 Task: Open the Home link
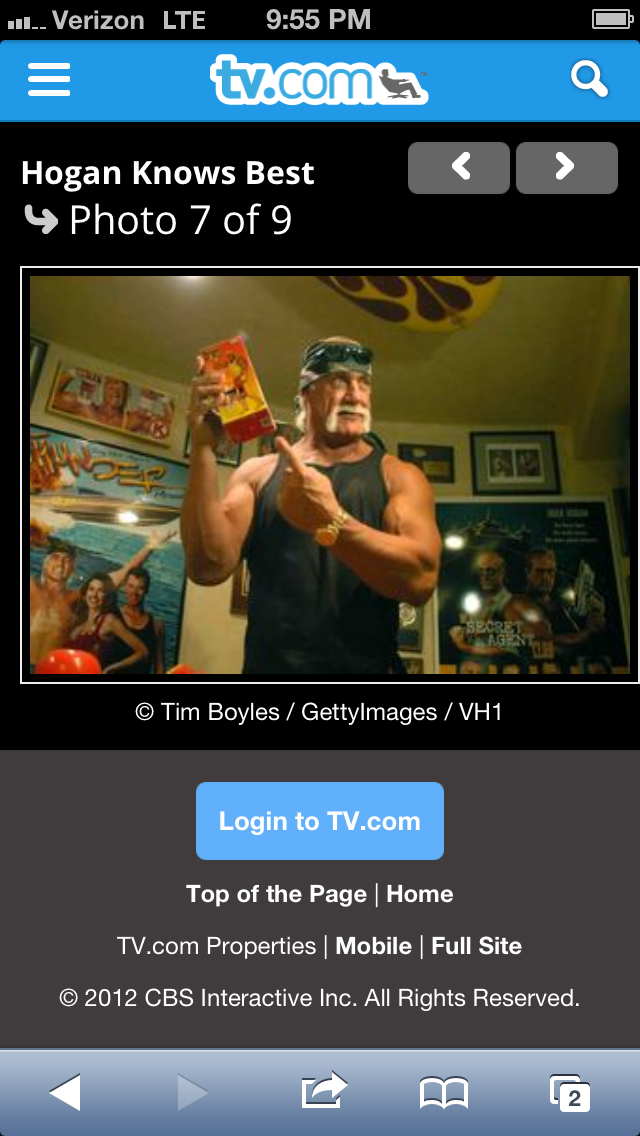pyautogui.click(x=420, y=894)
